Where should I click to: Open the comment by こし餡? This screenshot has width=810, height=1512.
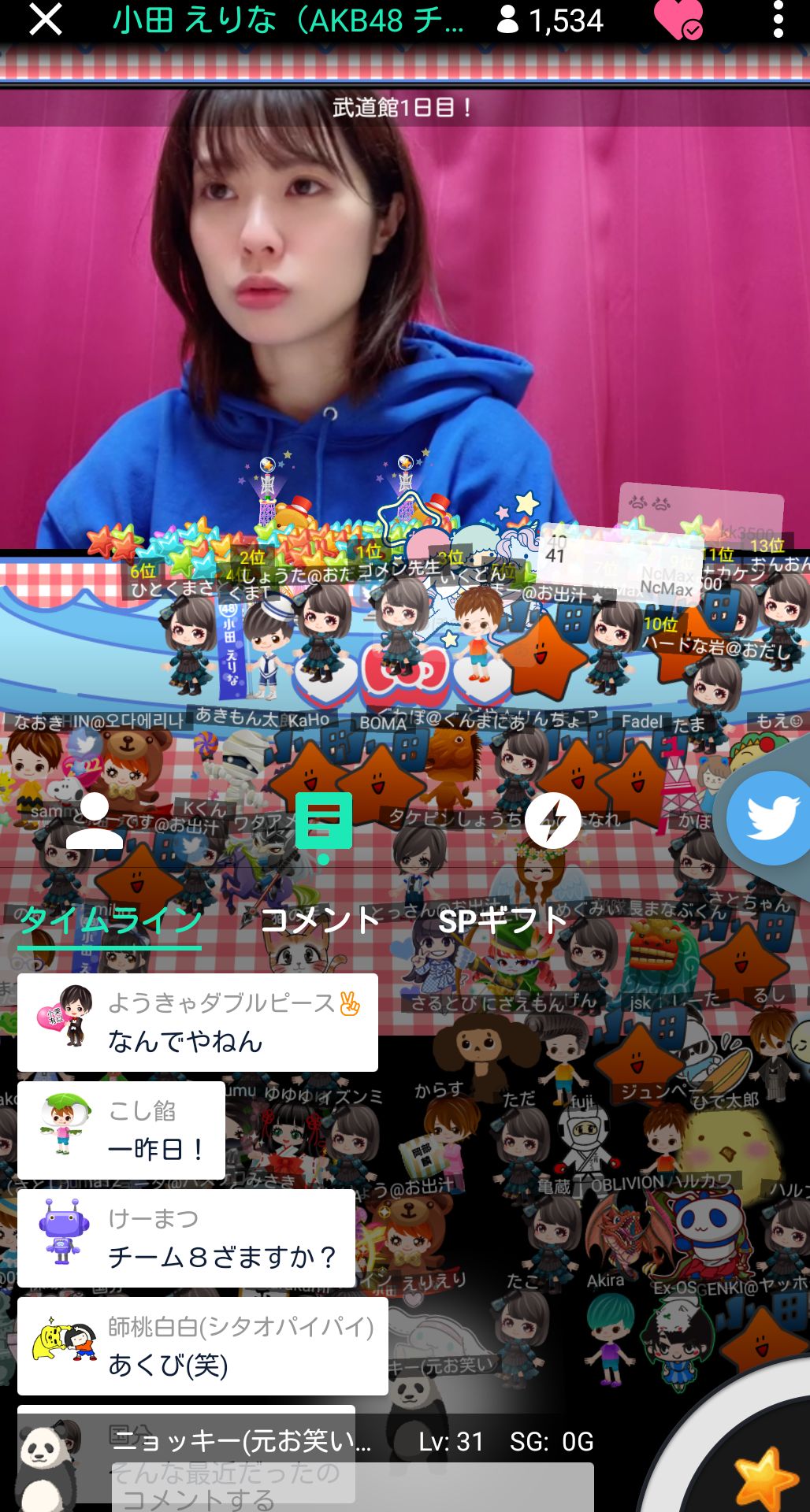[x=121, y=1130]
